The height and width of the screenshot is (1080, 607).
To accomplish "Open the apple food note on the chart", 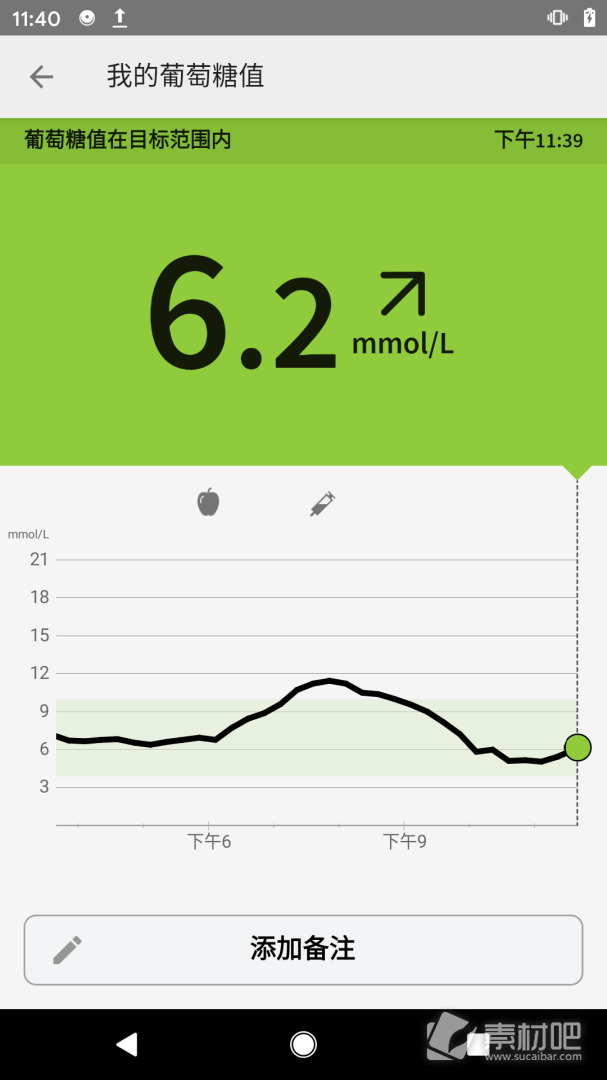I will coord(208,502).
